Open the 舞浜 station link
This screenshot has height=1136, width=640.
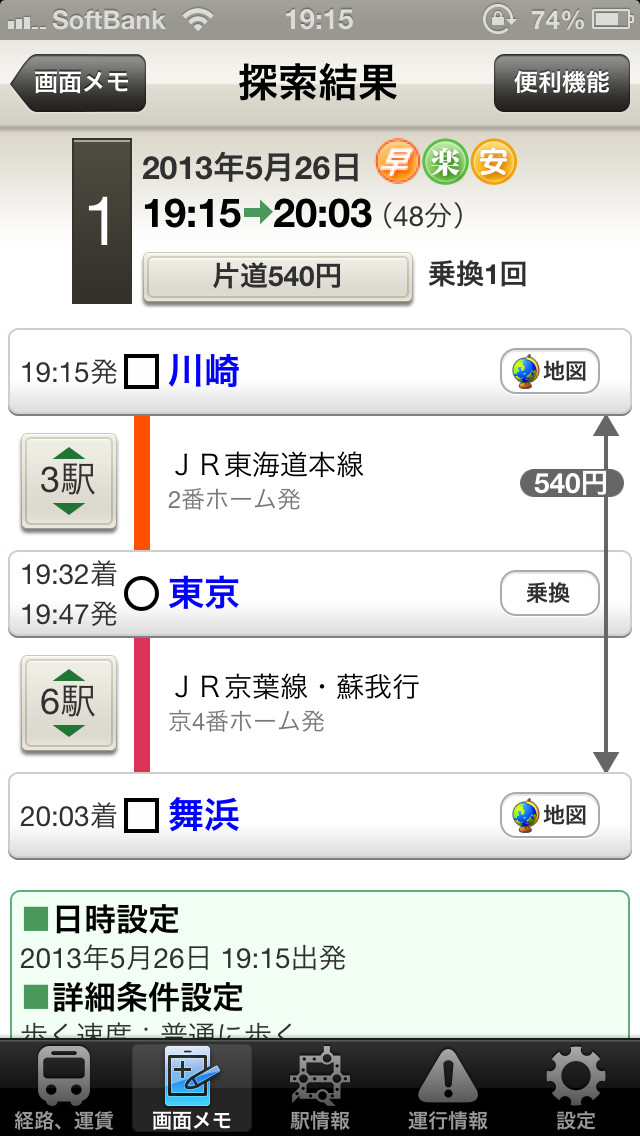point(203,816)
